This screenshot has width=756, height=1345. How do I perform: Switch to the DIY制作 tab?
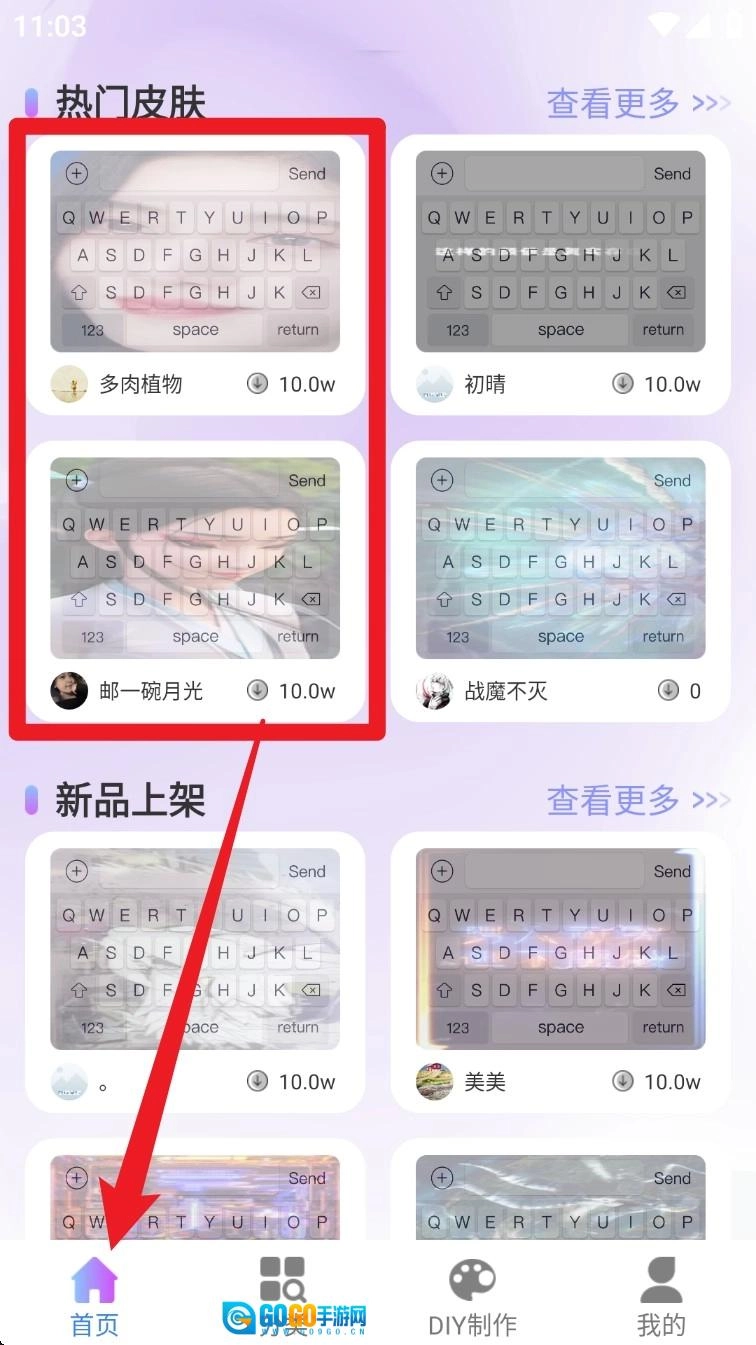point(472,1297)
